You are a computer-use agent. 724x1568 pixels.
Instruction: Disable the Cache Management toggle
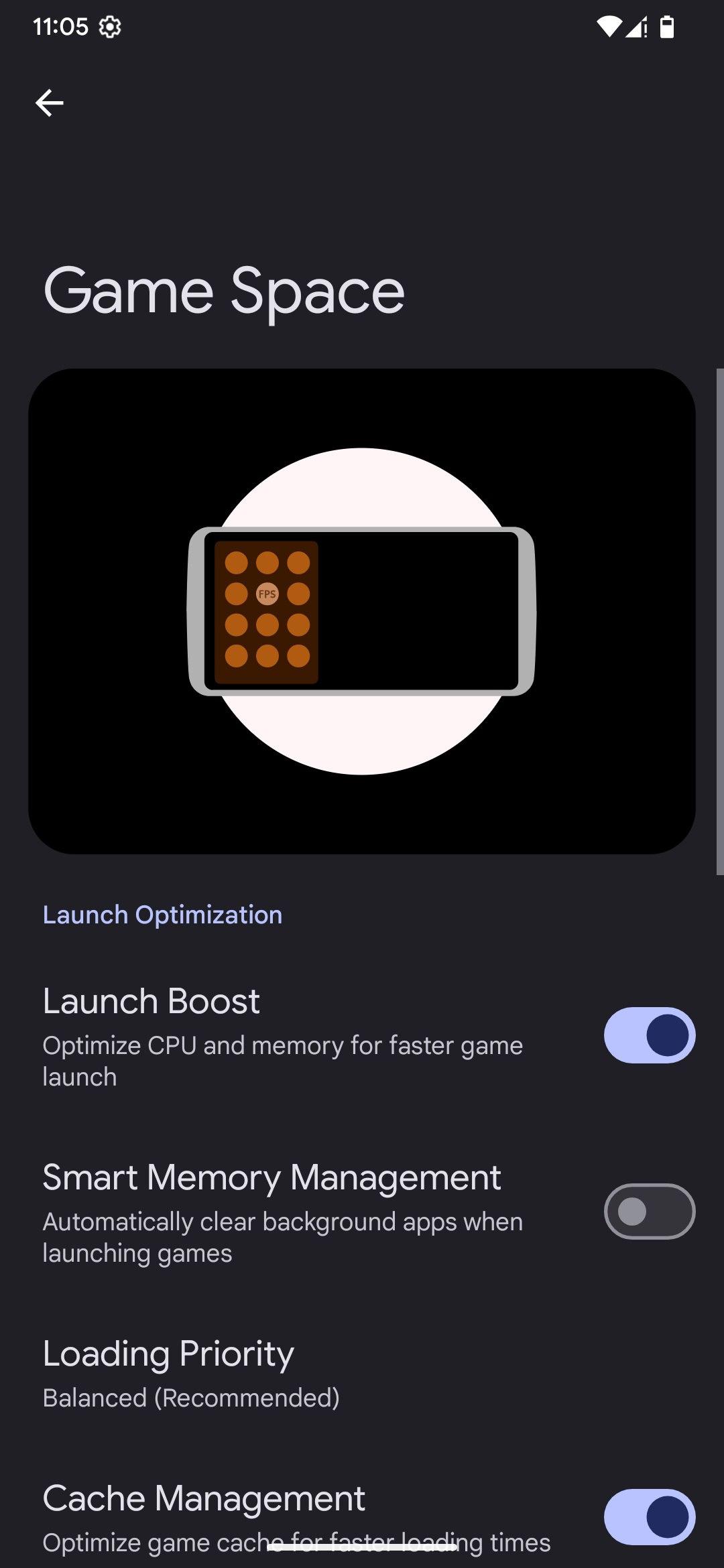[649, 1516]
